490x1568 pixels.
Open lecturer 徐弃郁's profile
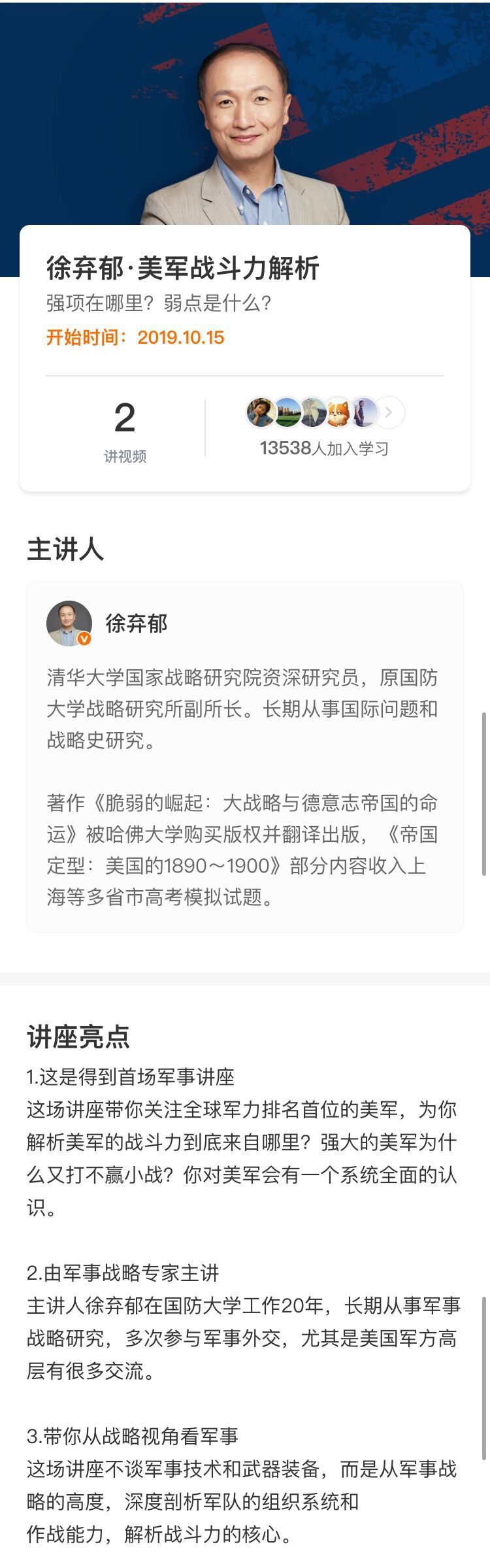pyautogui.click(x=69, y=624)
